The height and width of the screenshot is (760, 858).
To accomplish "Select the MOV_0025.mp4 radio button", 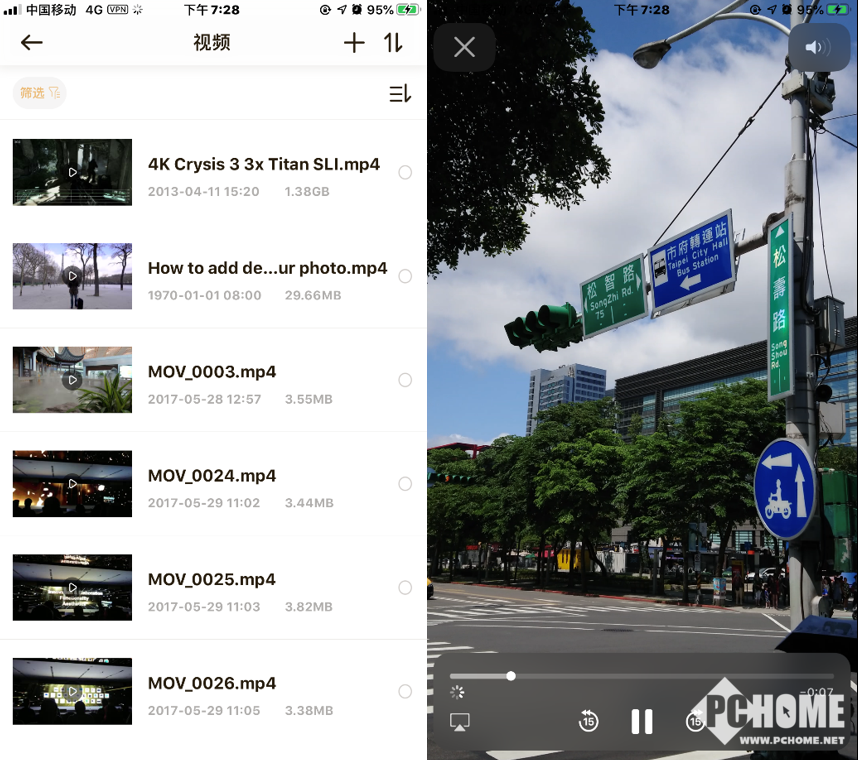I will [x=405, y=588].
